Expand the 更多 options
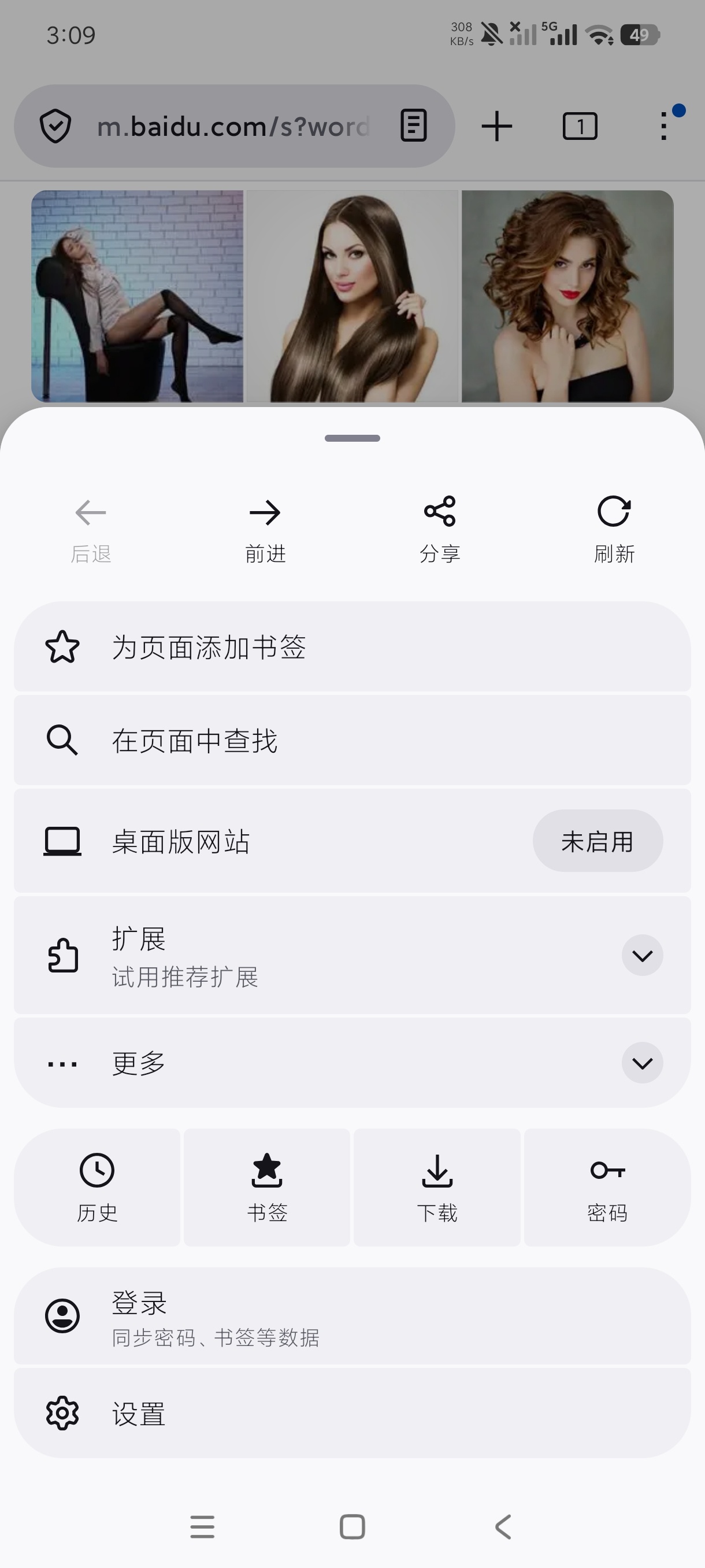The height and width of the screenshot is (1568, 705). [643, 1063]
